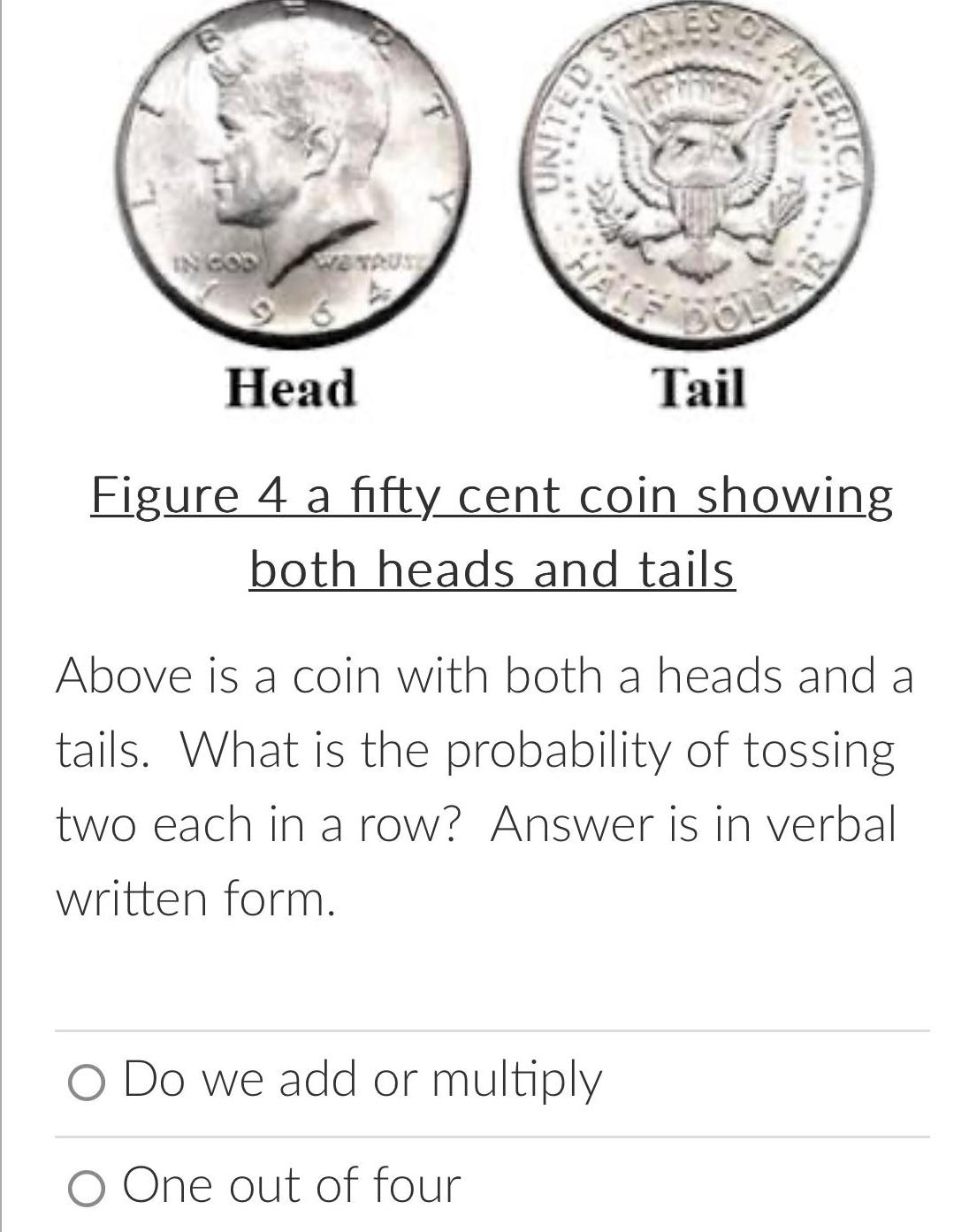Click the 'Head' label under the left coin
This screenshot has height=1232, width=969.
point(292,385)
